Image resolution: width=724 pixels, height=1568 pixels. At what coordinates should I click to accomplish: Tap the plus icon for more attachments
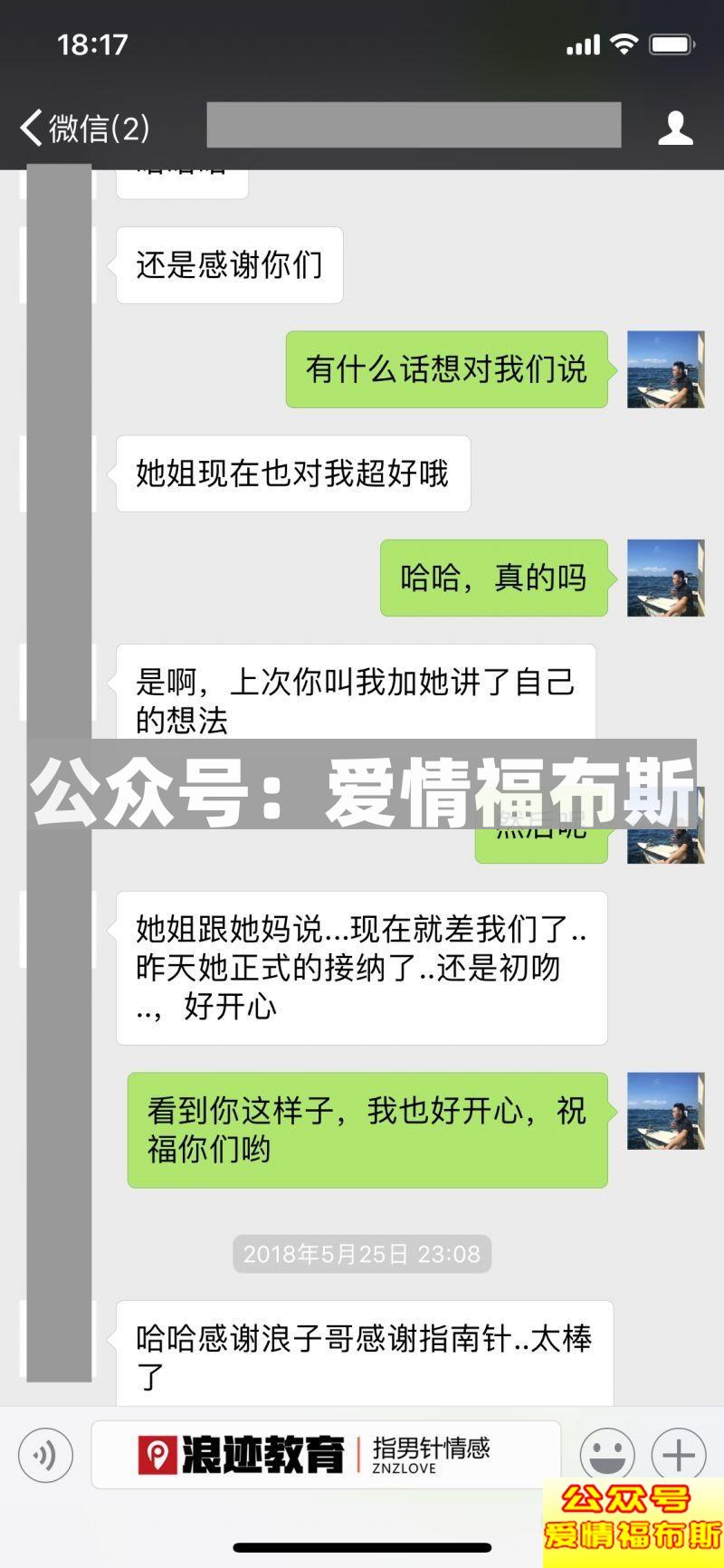pos(677,1455)
